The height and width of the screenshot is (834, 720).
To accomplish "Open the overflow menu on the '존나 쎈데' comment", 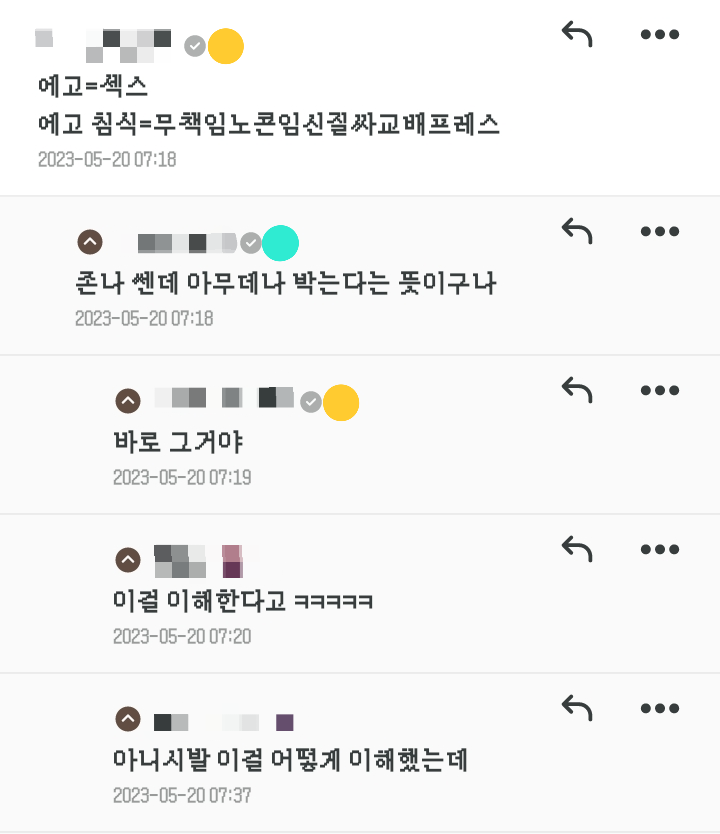I will click(659, 232).
